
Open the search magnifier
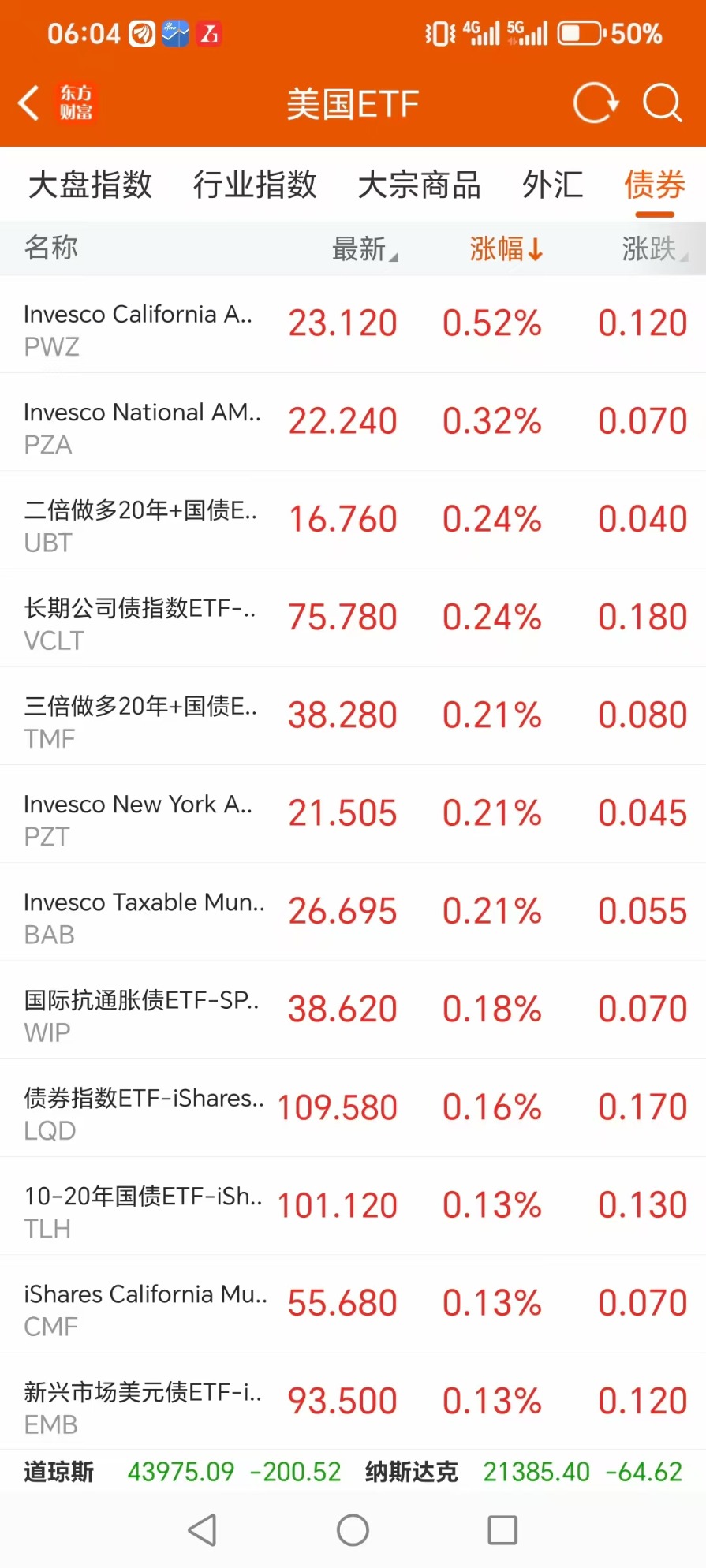(662, 103)
